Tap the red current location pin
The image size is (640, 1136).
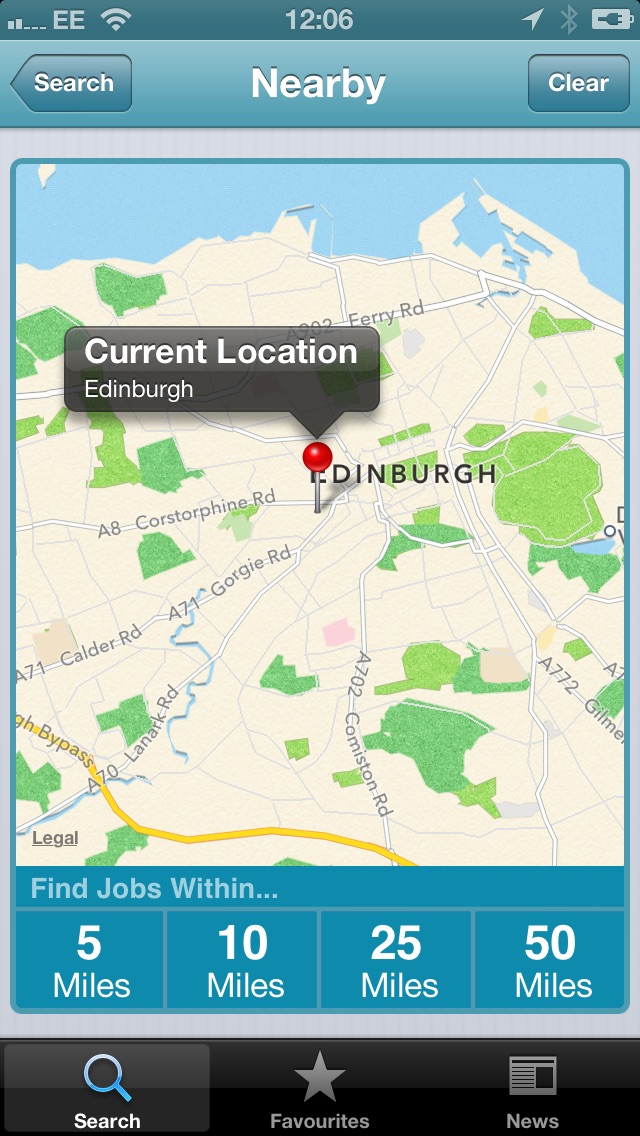(317, 460)
